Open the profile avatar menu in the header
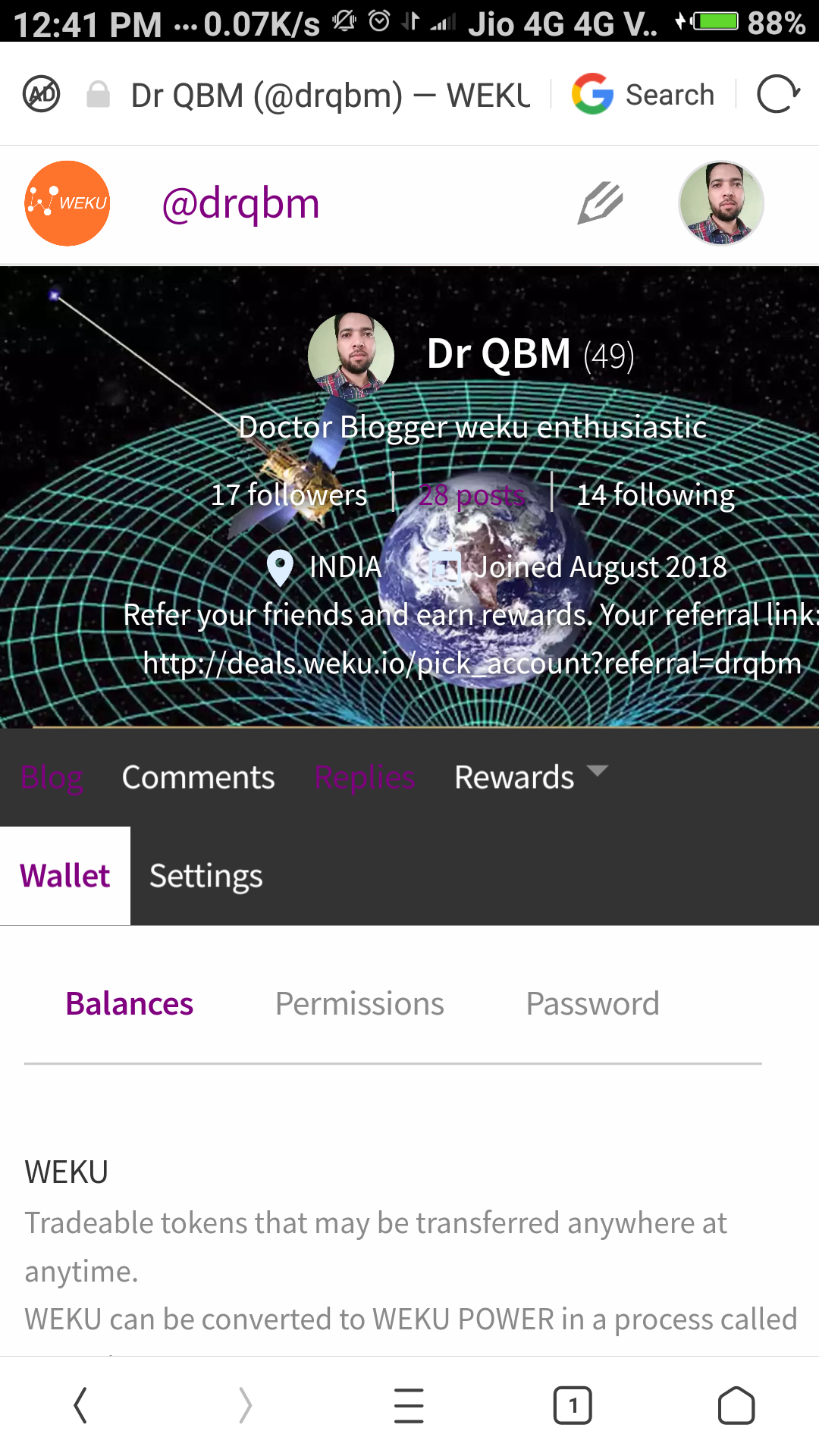819x1456 pixels. (x=721, y=203)
